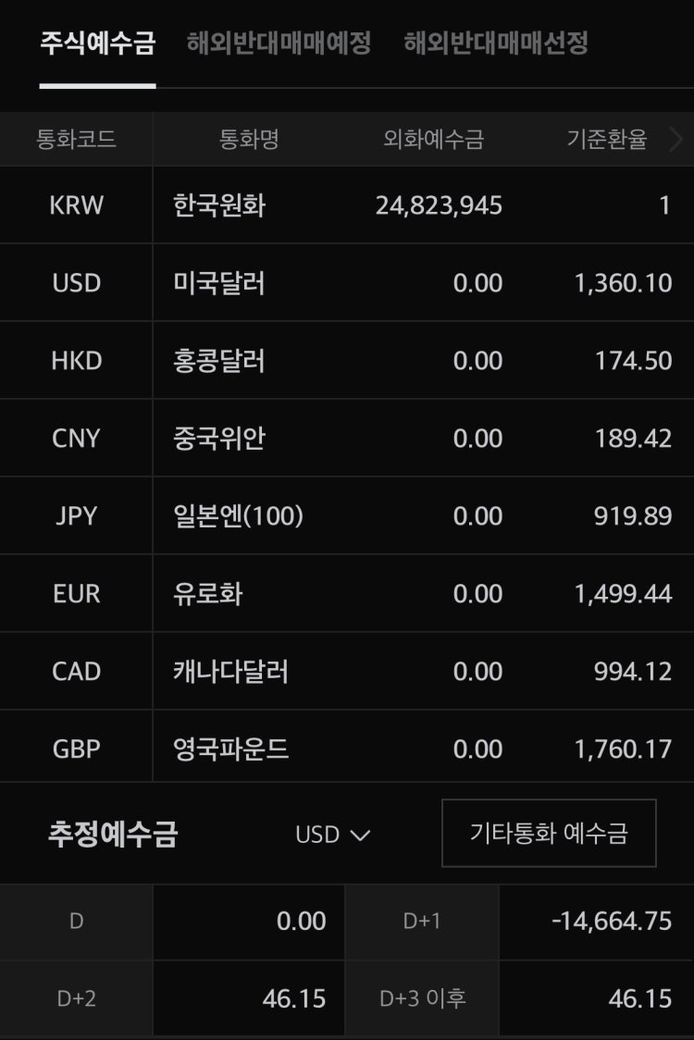Open the 해외반대매매선정 tab
The image size is (694, 1040).
(495, 43)
